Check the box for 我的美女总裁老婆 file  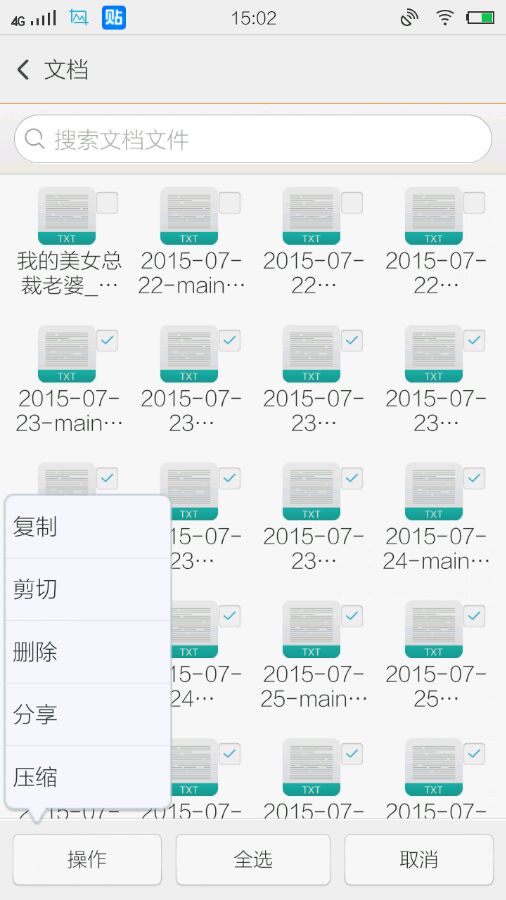coord(107,203)
